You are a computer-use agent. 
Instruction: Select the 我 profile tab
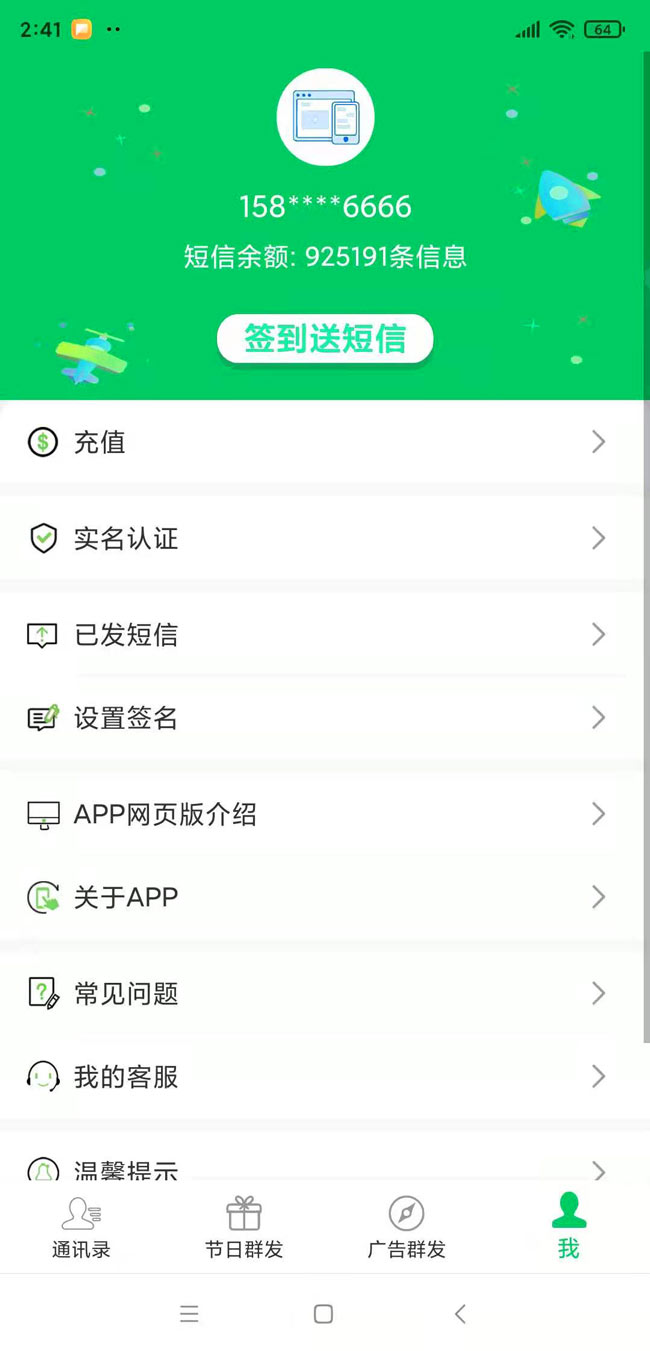click(568, 1227)
